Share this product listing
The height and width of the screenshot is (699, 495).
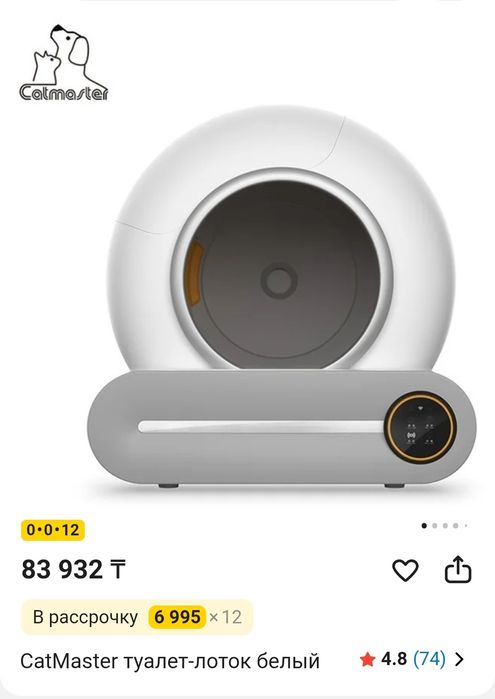[x=458, y=569]
